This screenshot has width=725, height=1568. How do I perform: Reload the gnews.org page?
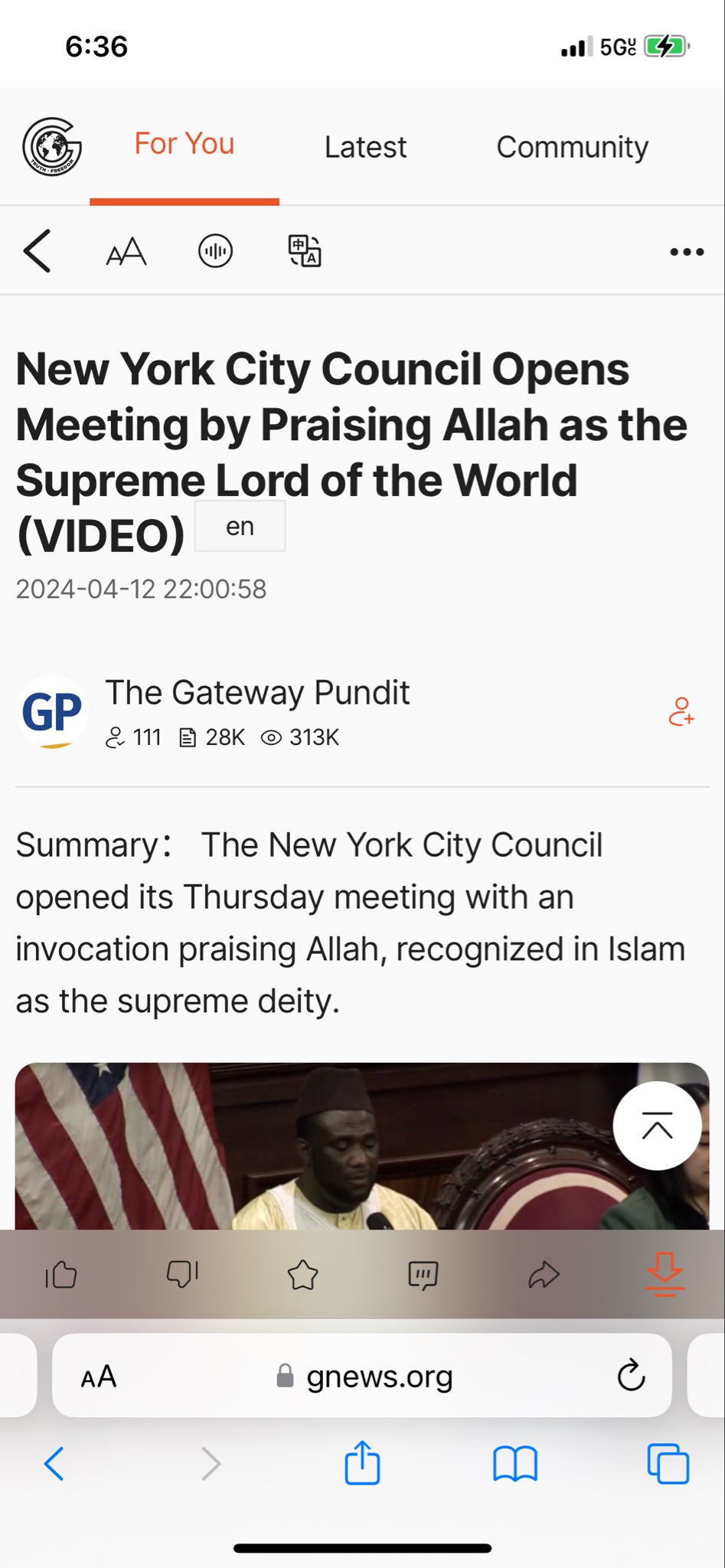tap(631, 1376)
